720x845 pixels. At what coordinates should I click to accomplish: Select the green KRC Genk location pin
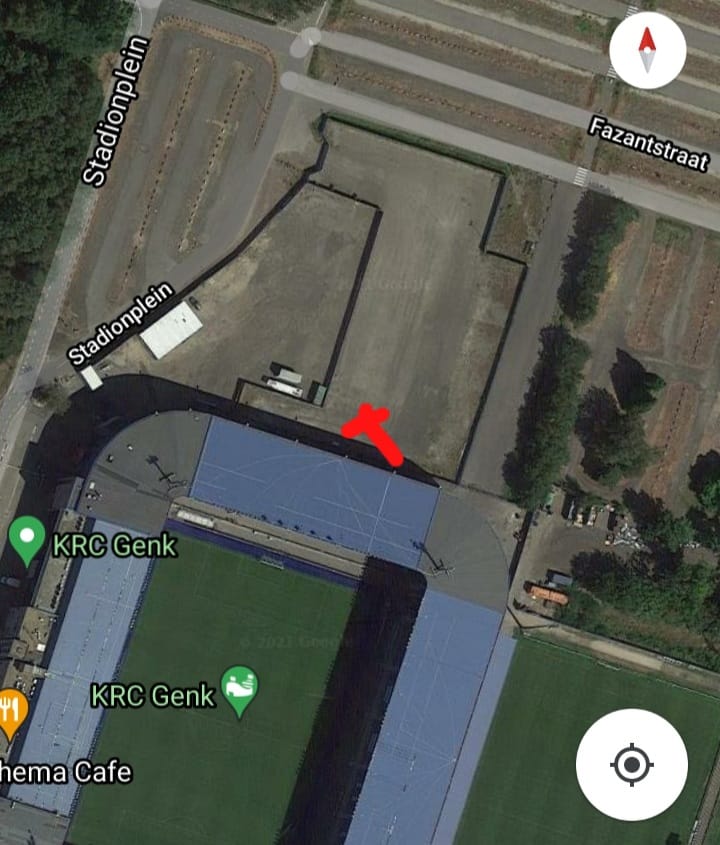click(27, 538)
